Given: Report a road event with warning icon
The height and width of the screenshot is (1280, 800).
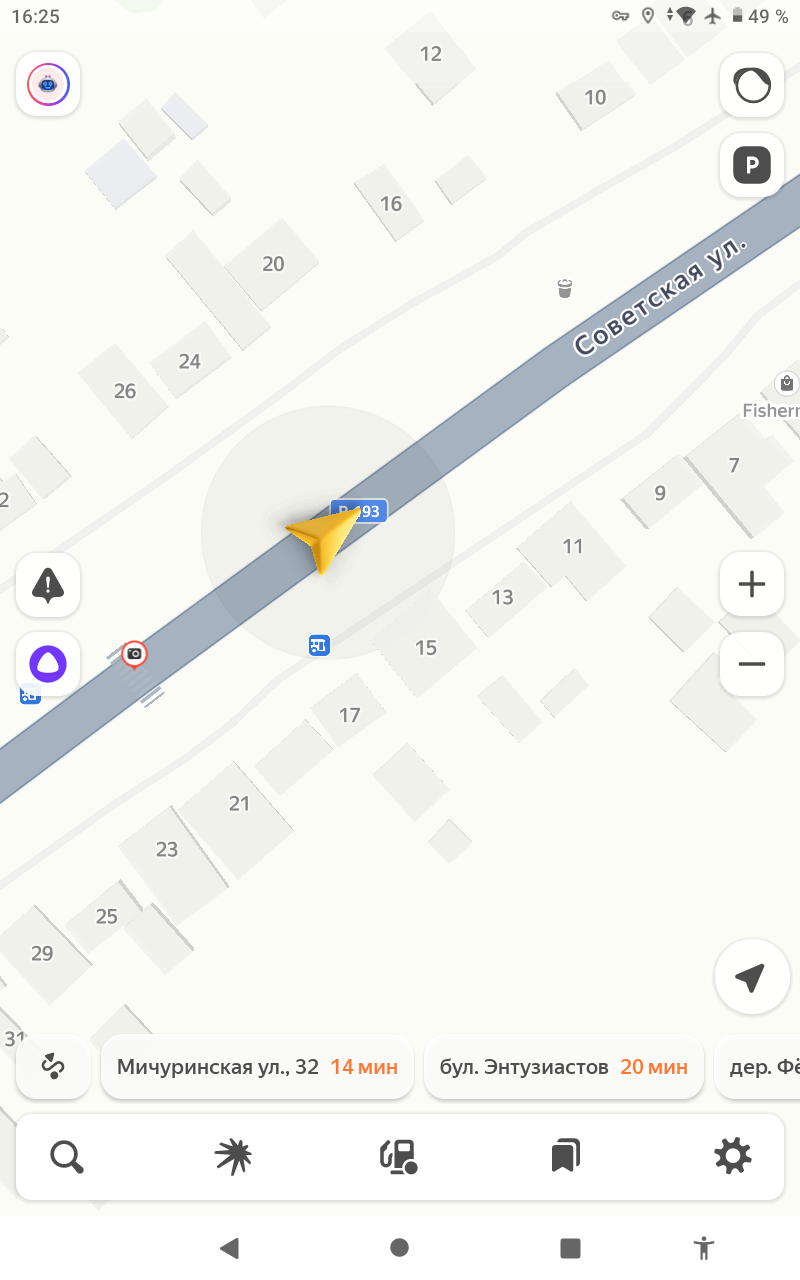Looking at the screenshot, I should coord(48,584).
